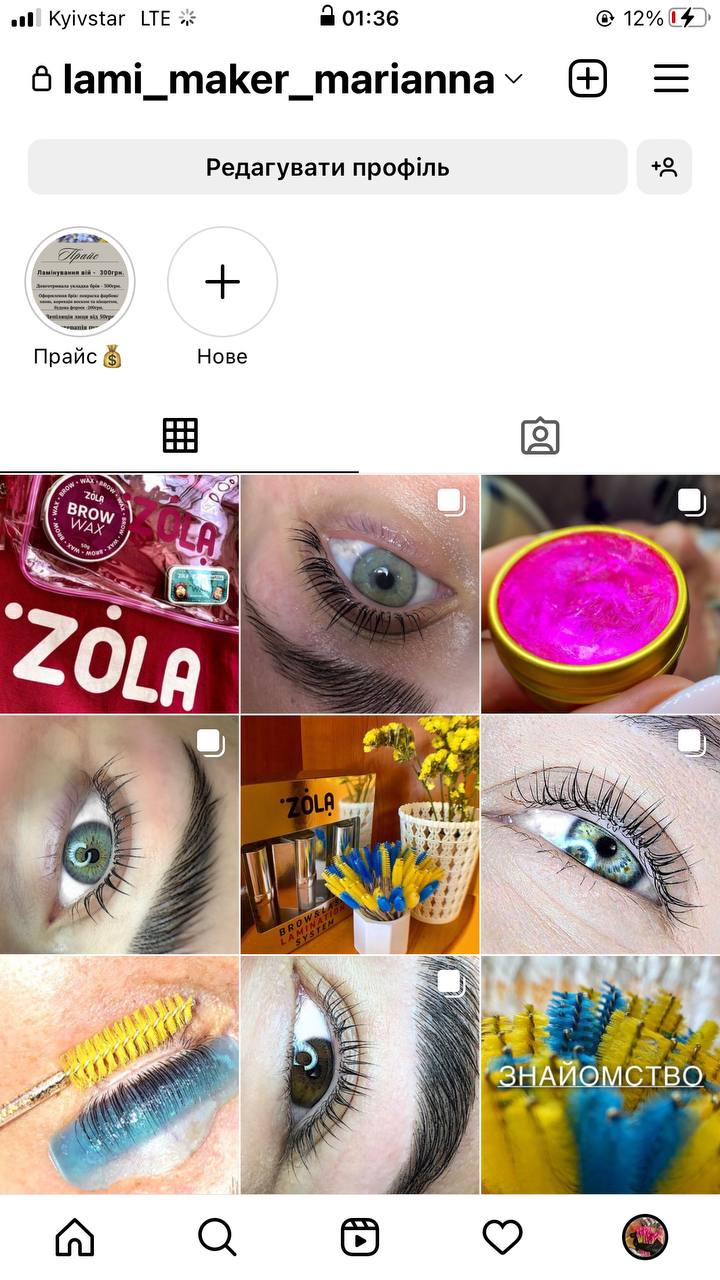720x1280 pixels.
Task: Create a new post with the plus icon
Action: point(588,79)
